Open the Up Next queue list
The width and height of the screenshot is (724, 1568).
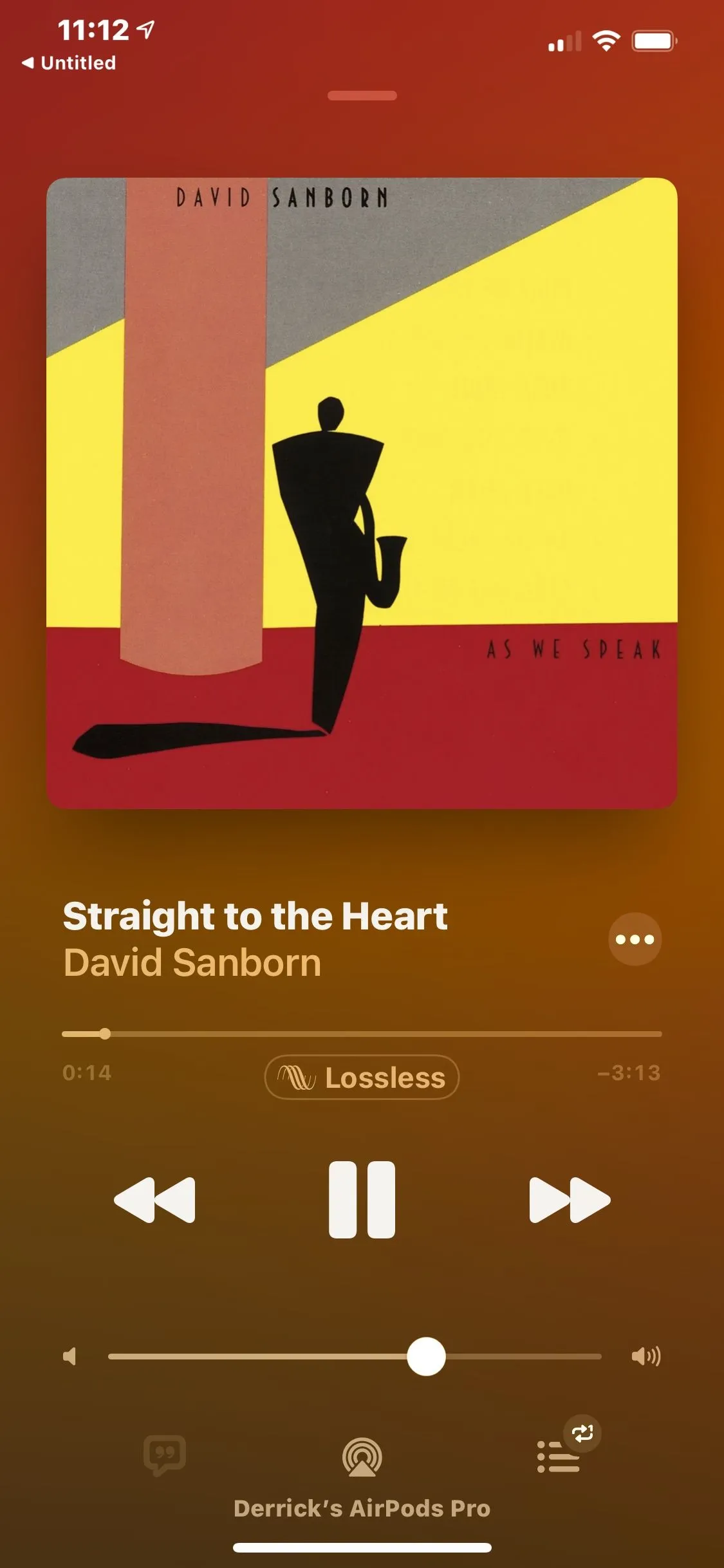coord(559,1455)
